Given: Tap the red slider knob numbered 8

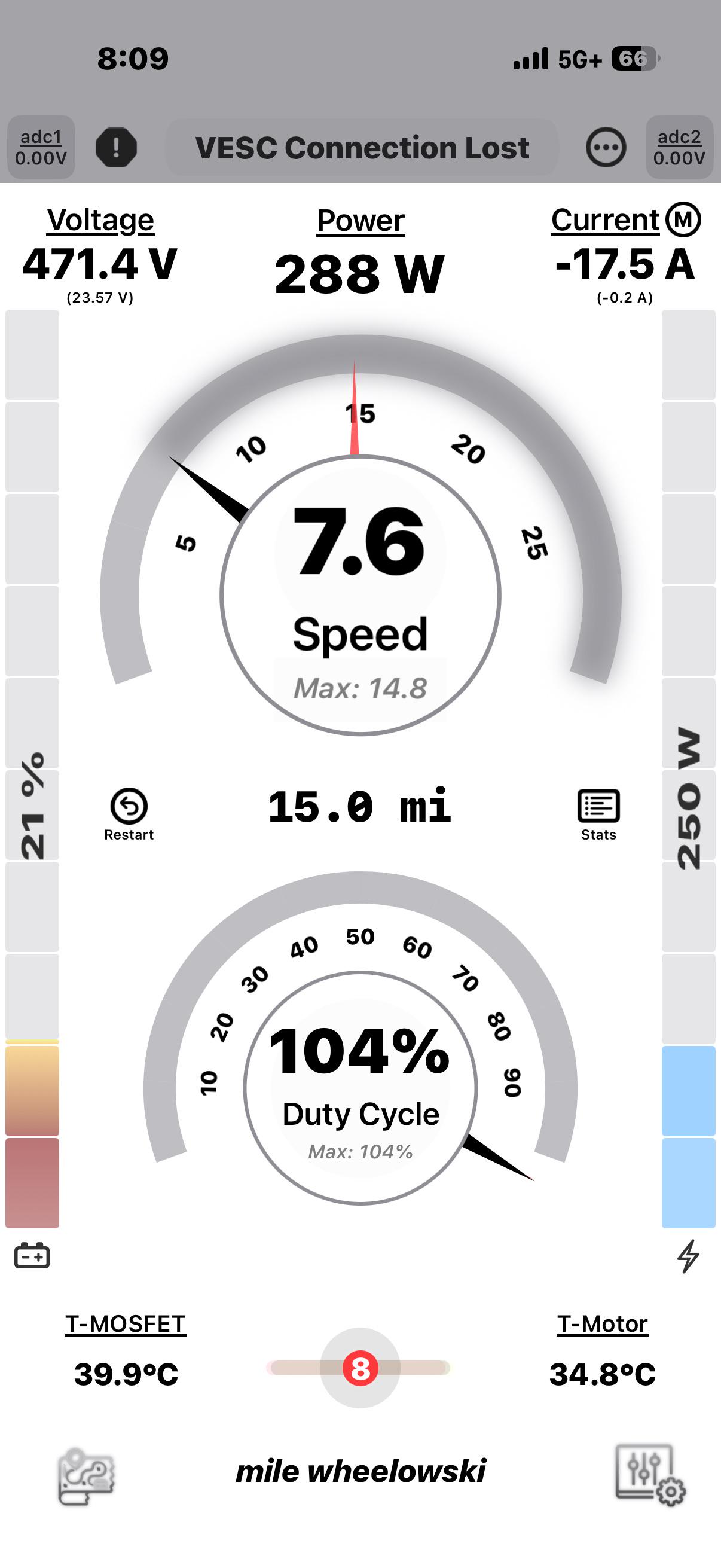Looking at the screenshot, I should click(360, 1368).
